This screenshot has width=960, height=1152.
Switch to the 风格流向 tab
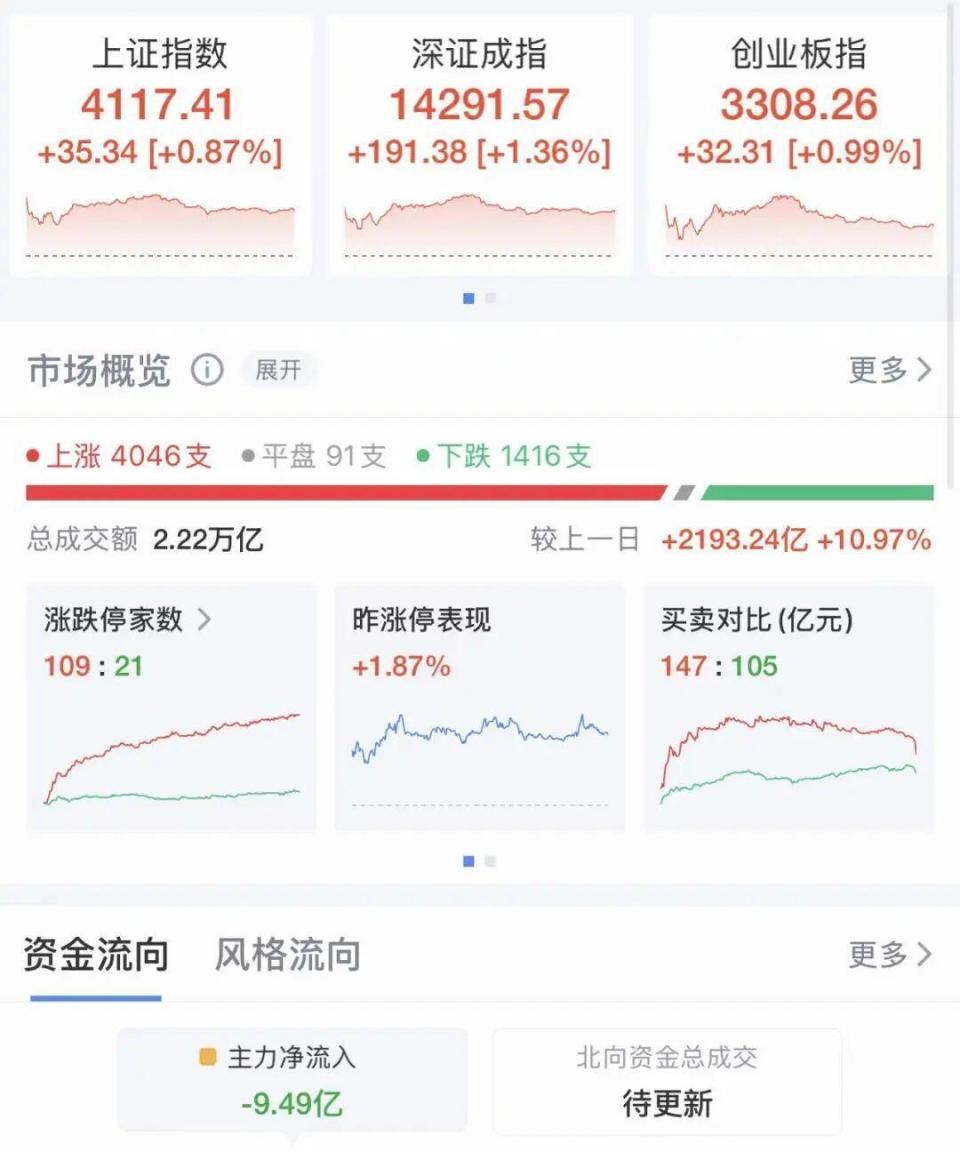(287, 956)
